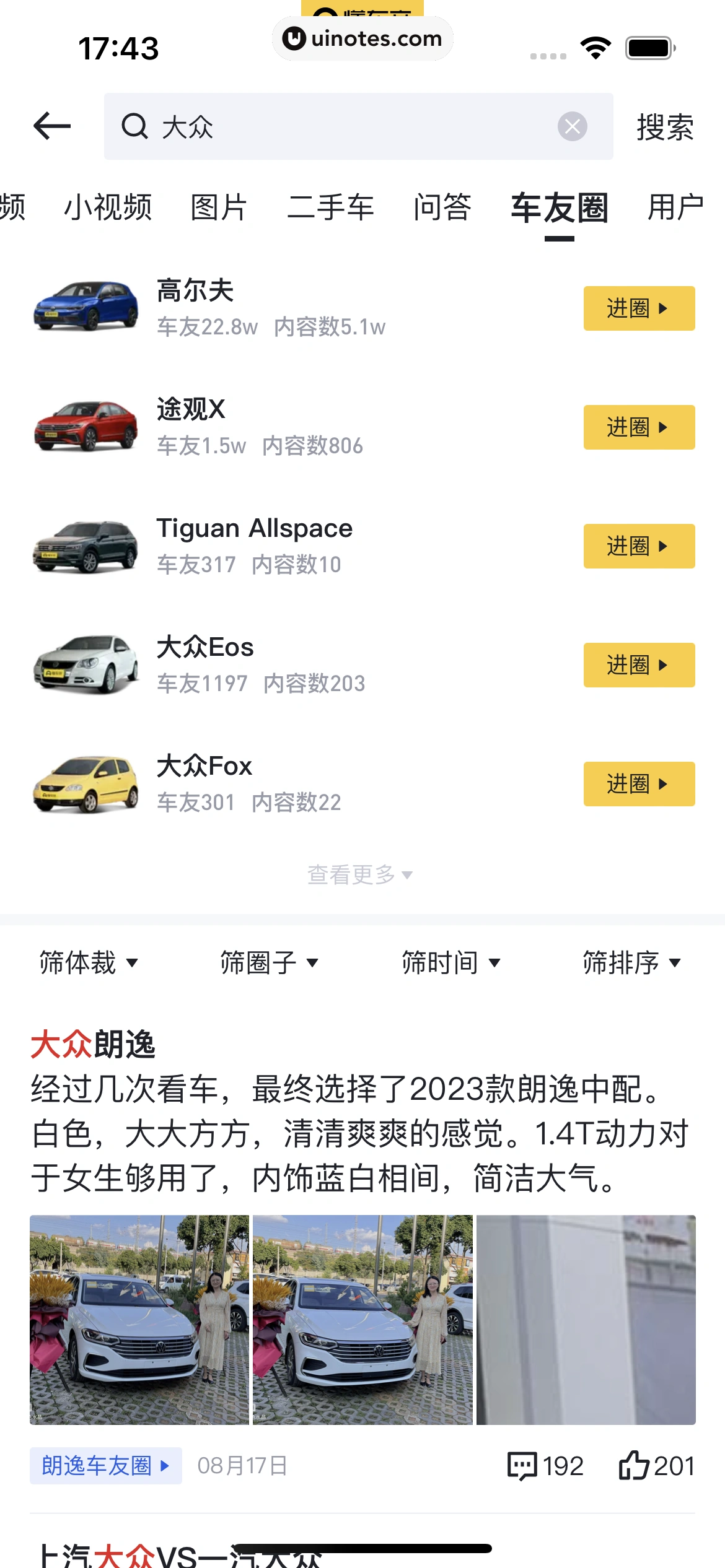Expand 查看更多 to show more circles
Image resolution: width=725 pixels, height=1568 pixels.
point(360,874)
